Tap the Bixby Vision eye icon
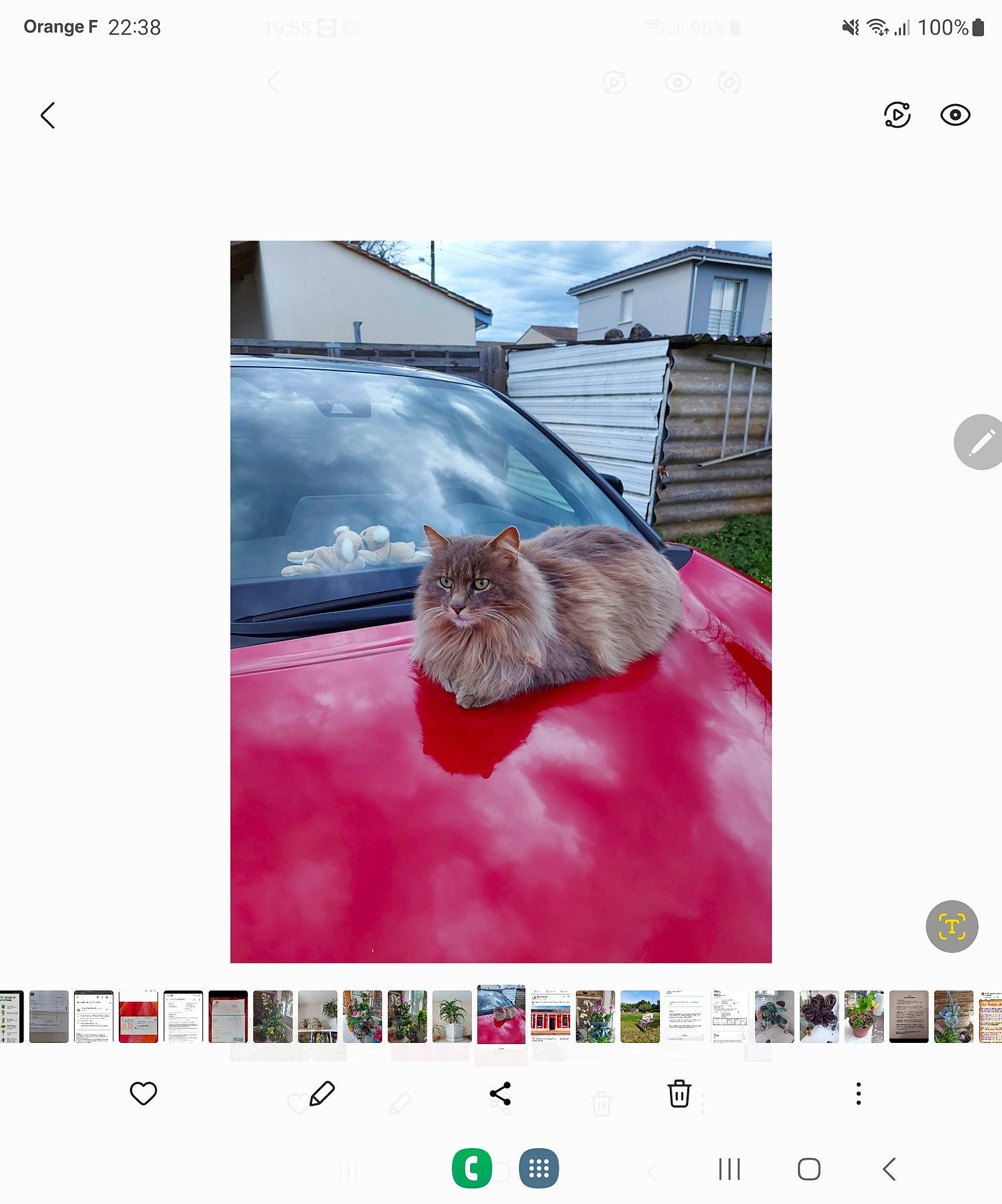 point(955,115)
